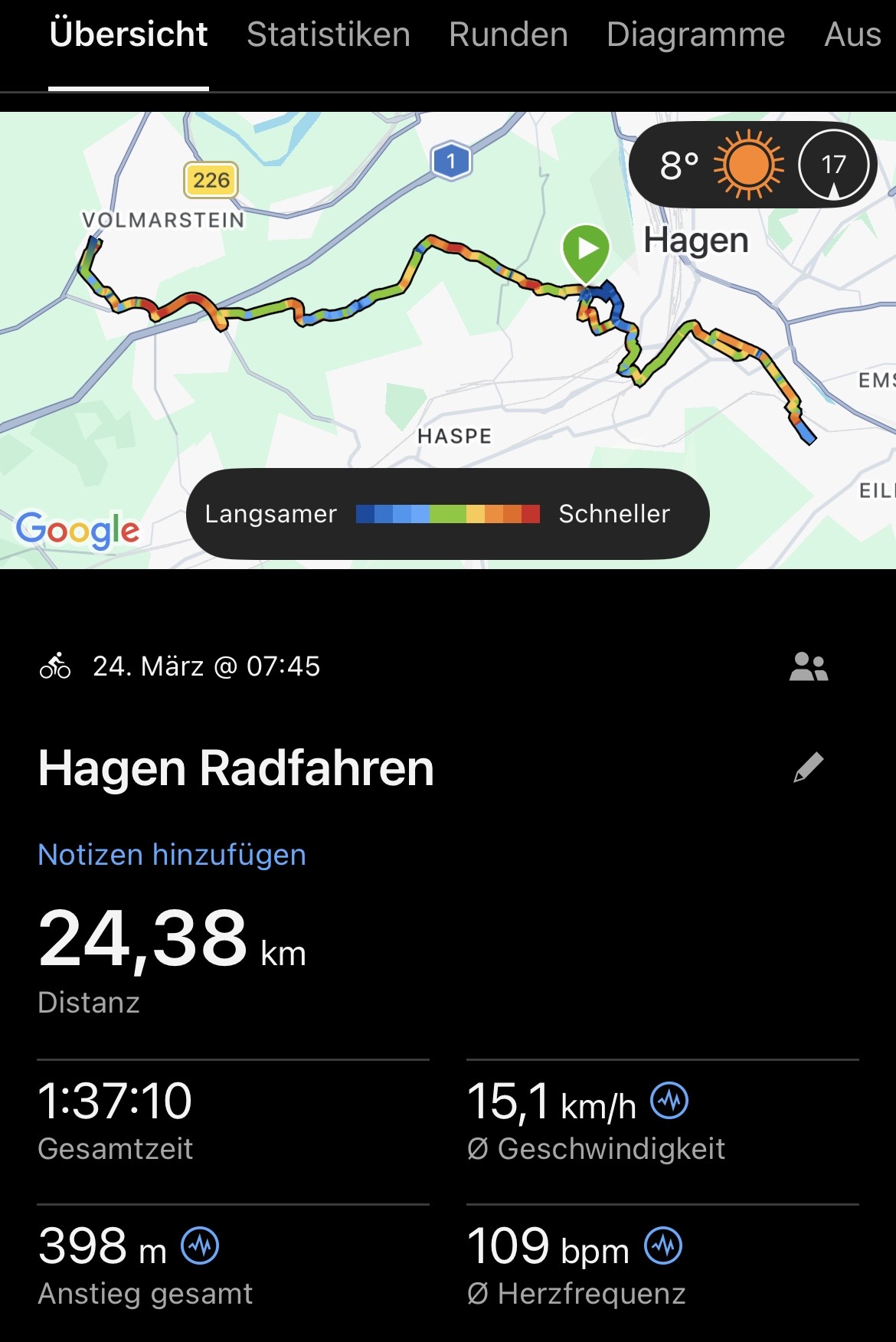
Task: Open info icon next to Ø Herzfrequenz
Action: pyautogui.click(x=663, y=1245)
